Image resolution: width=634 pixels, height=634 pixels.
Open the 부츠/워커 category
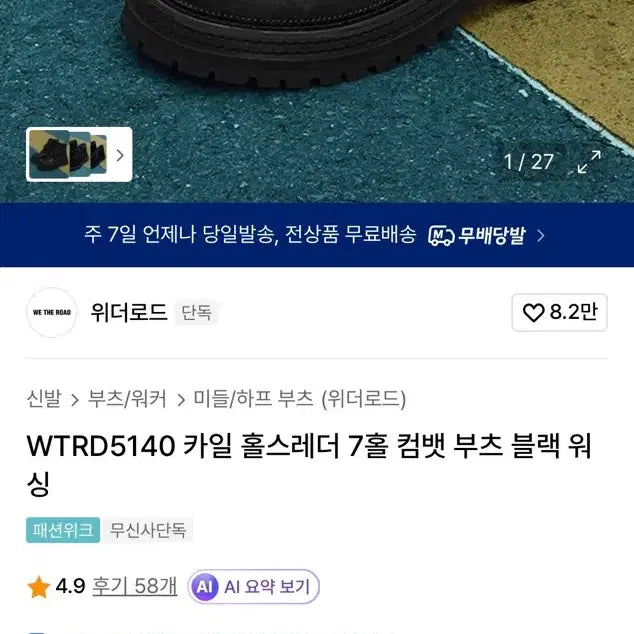[x=127, y=399]
